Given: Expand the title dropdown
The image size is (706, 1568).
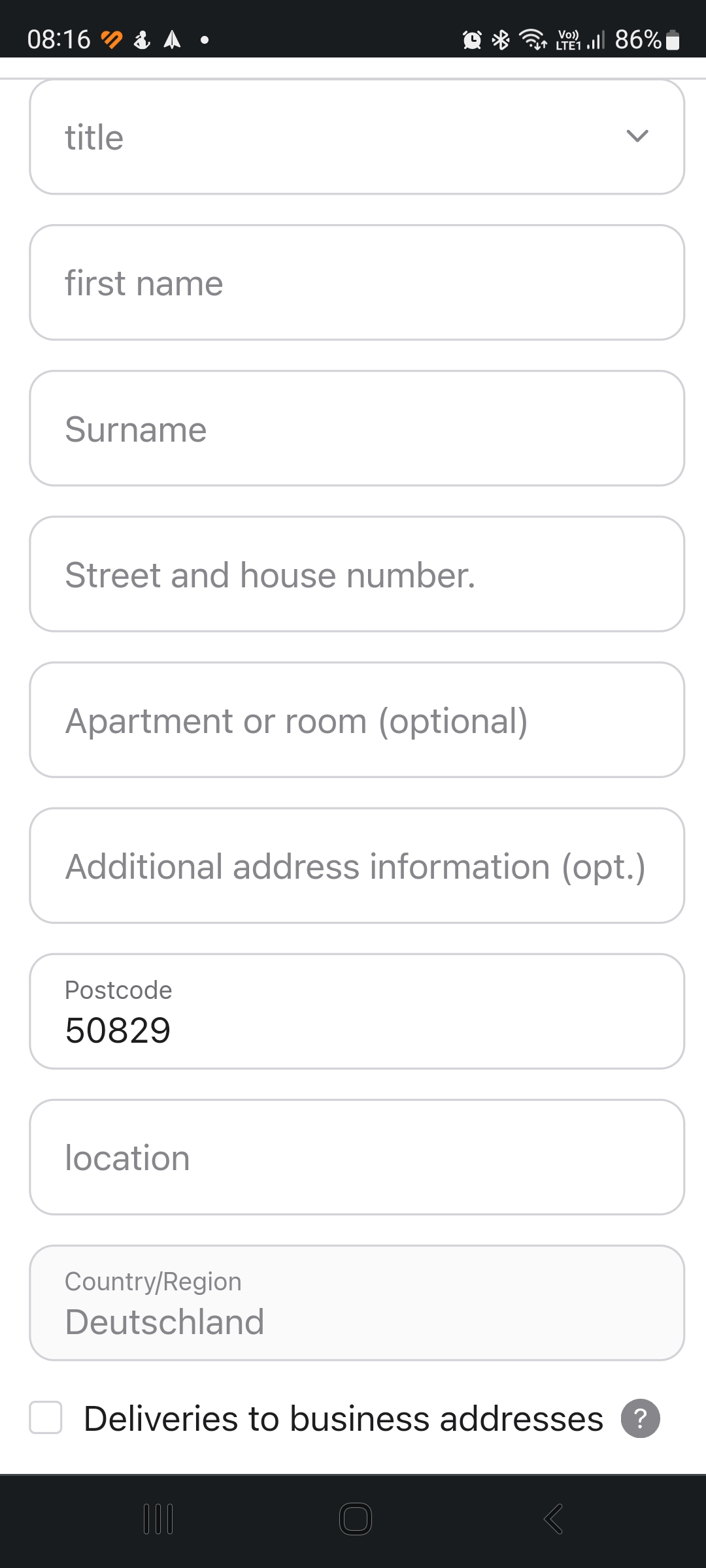Looking at the screenshot, I should pyautogui.click(x=357, y=137).
